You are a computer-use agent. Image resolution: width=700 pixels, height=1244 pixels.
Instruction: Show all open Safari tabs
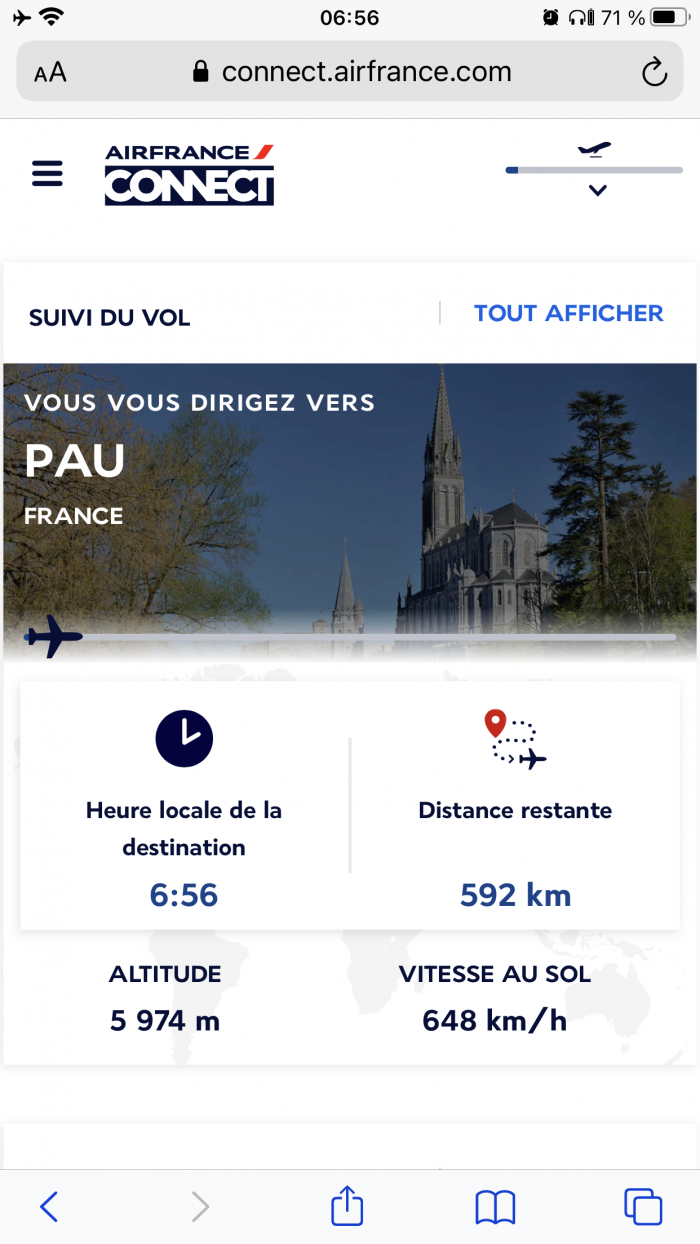click(x=642, y=1206)
